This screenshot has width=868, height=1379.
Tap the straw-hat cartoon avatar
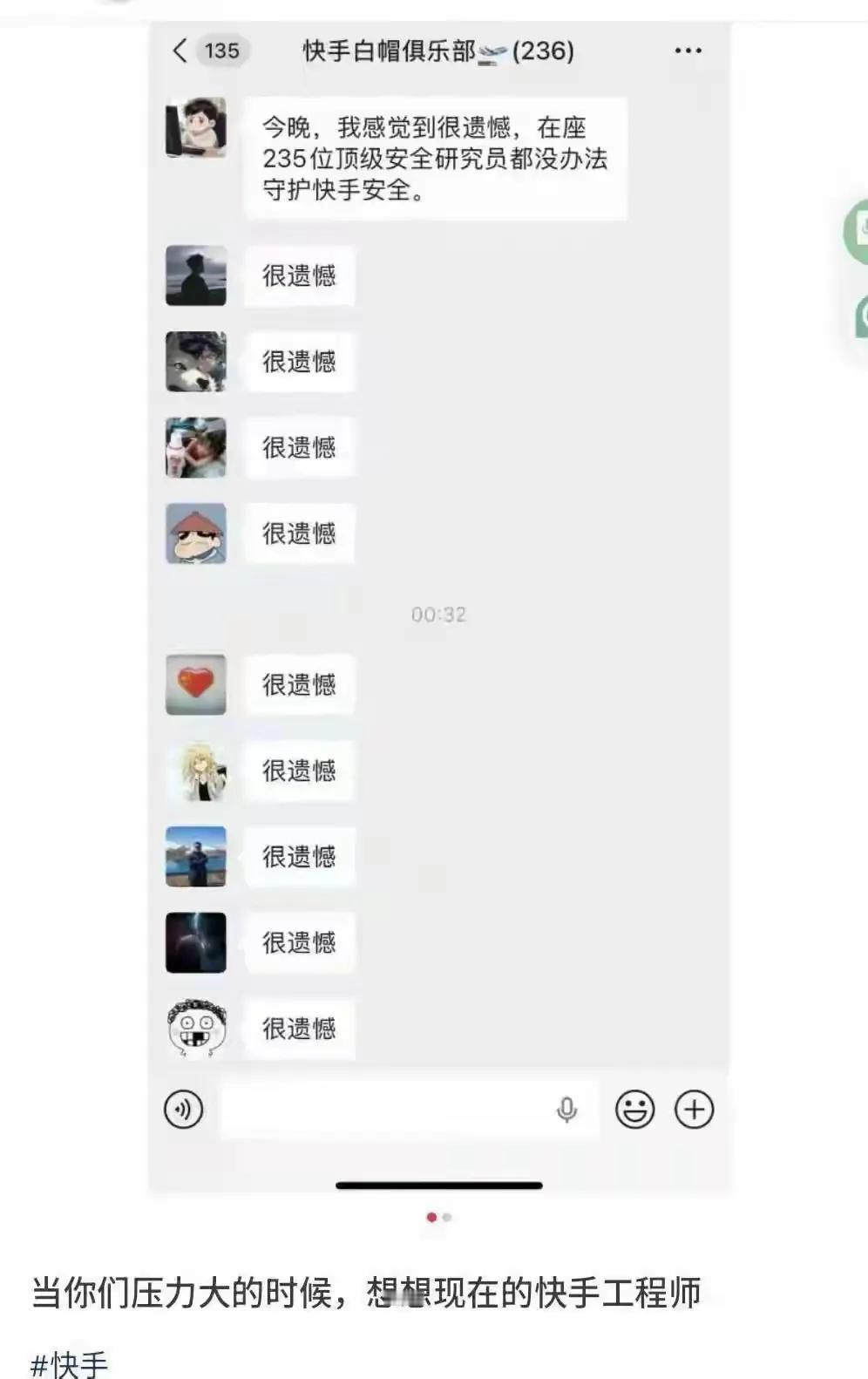pos(196,533)
